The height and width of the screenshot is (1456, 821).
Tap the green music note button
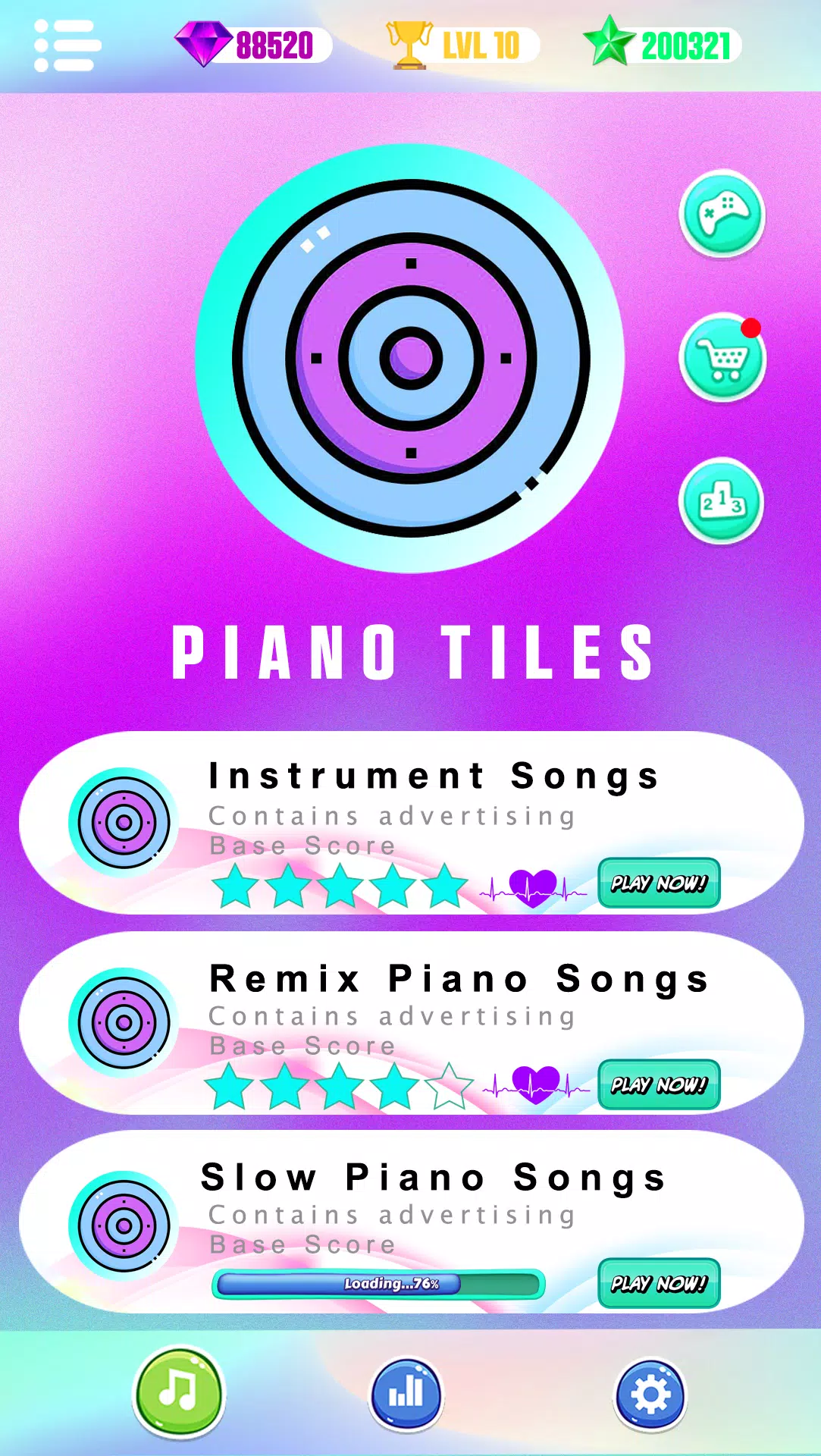coord(179,1392)
